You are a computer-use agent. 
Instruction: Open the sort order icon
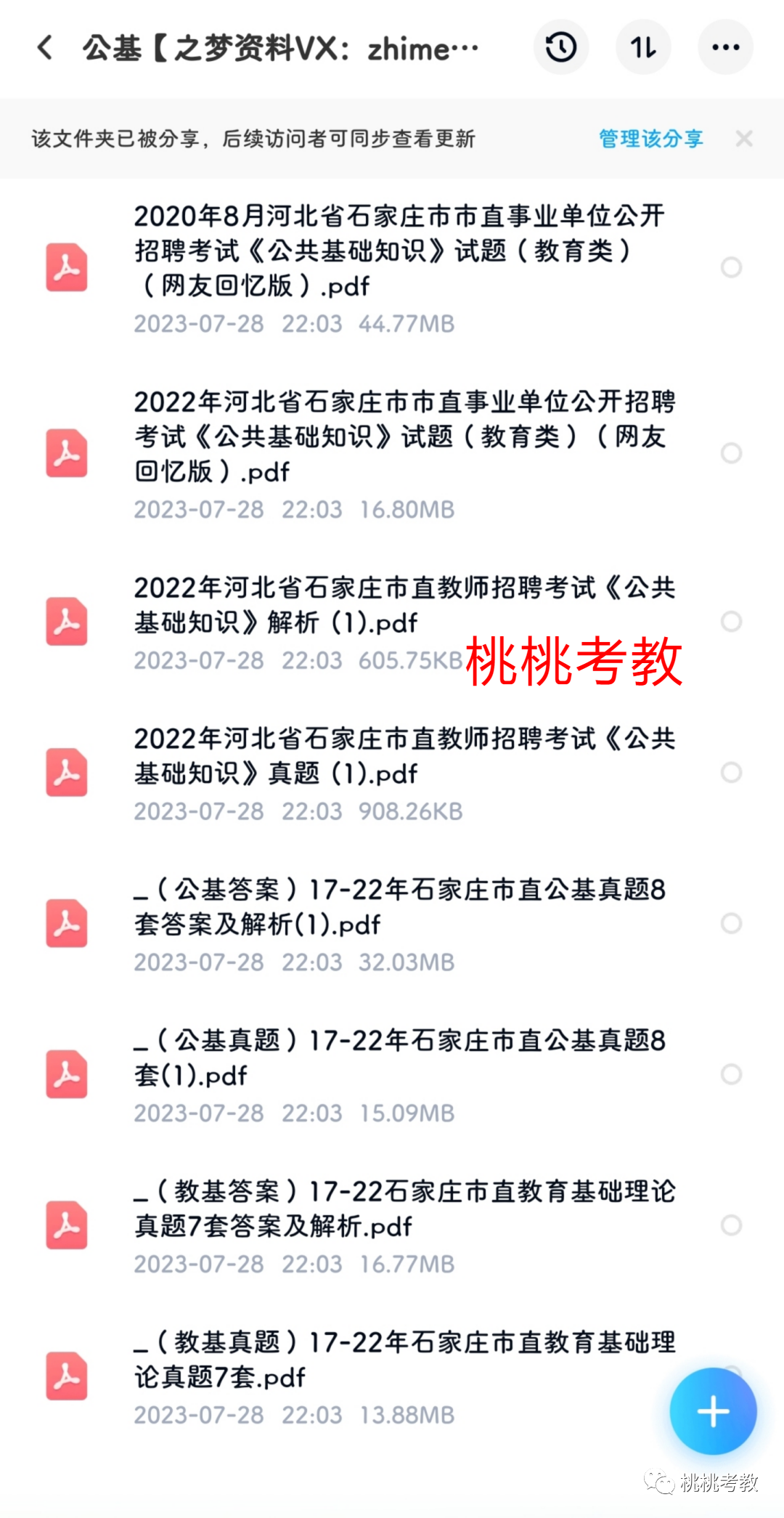click(643, 48)
